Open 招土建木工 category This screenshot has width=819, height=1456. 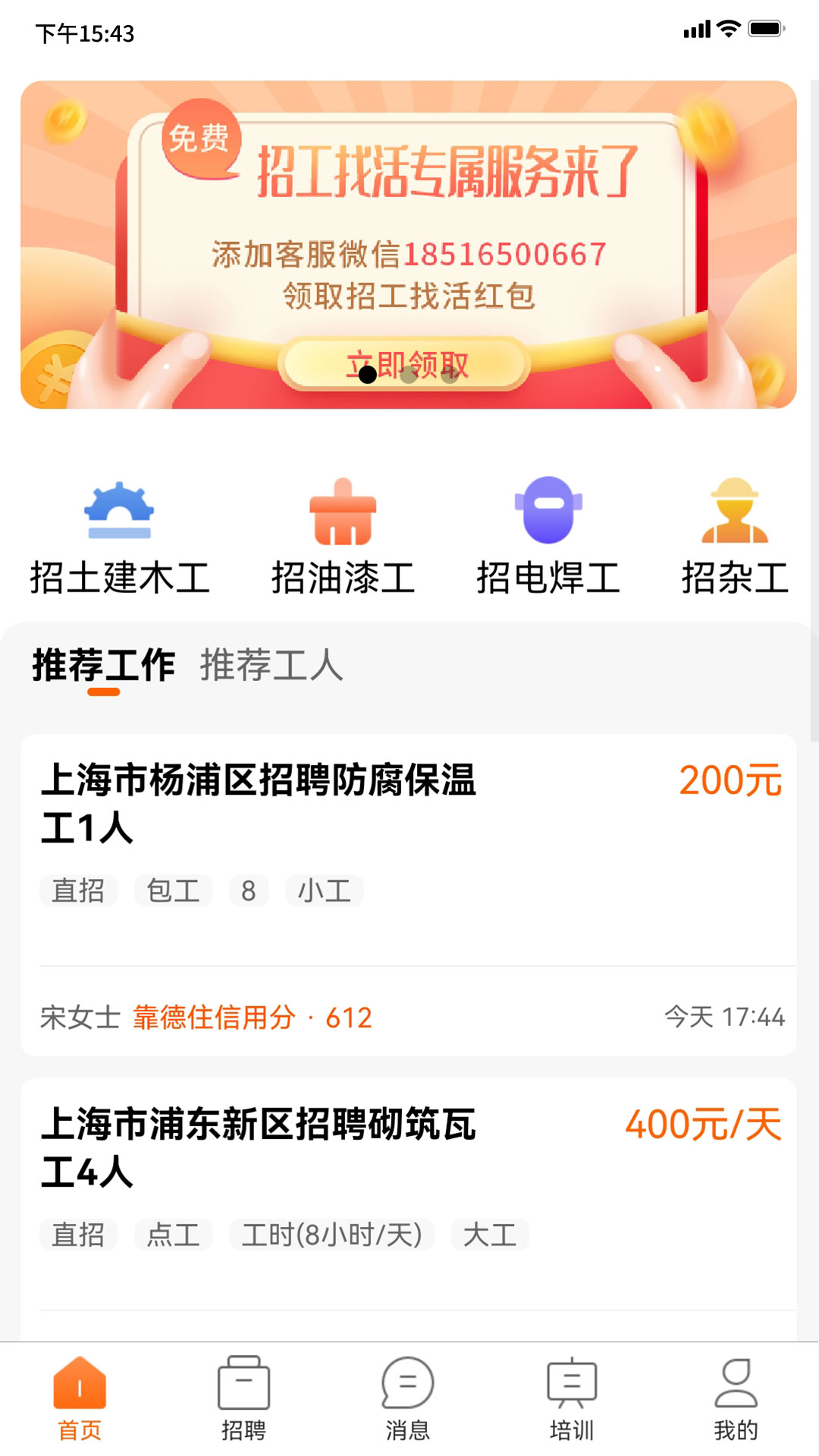pos(119,536)
